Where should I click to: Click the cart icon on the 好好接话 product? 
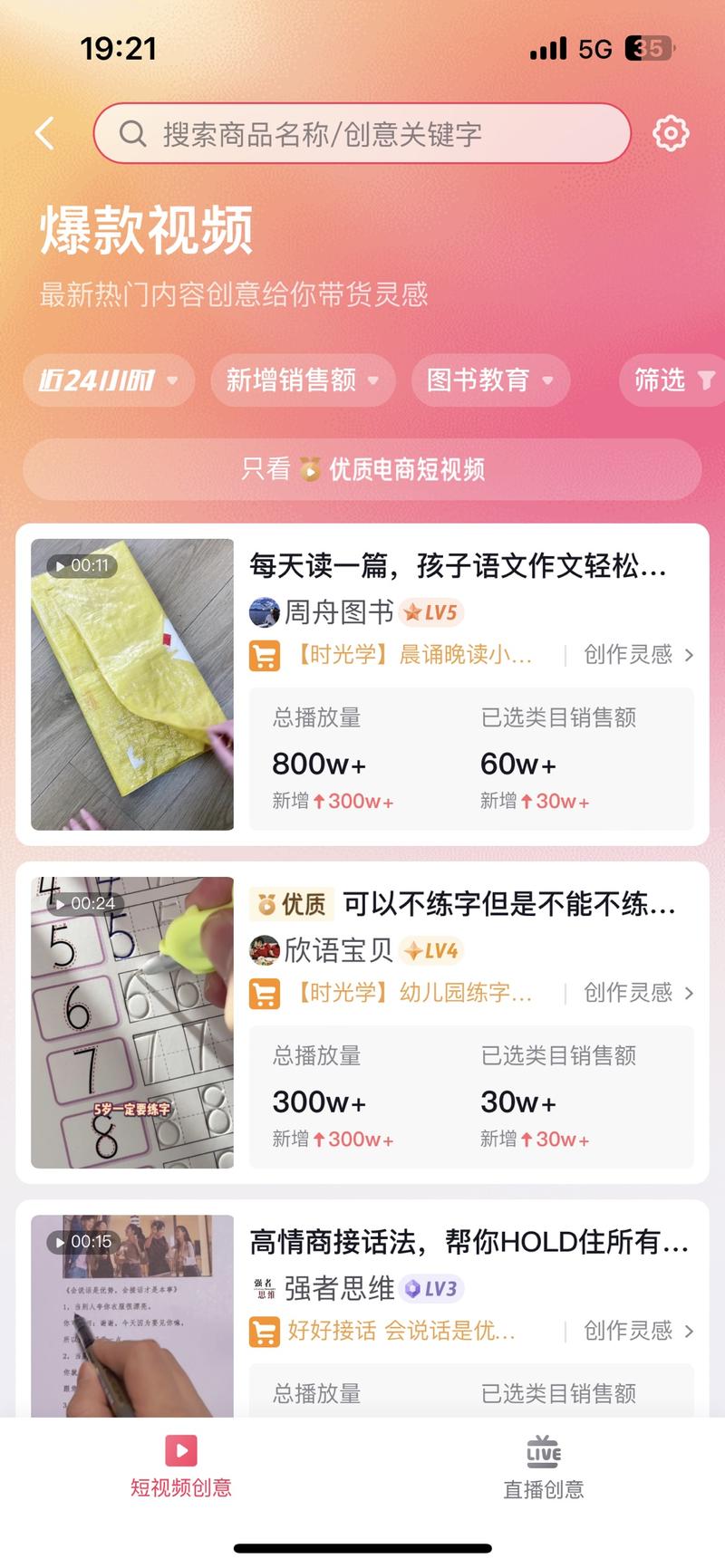coord(265,1331)
